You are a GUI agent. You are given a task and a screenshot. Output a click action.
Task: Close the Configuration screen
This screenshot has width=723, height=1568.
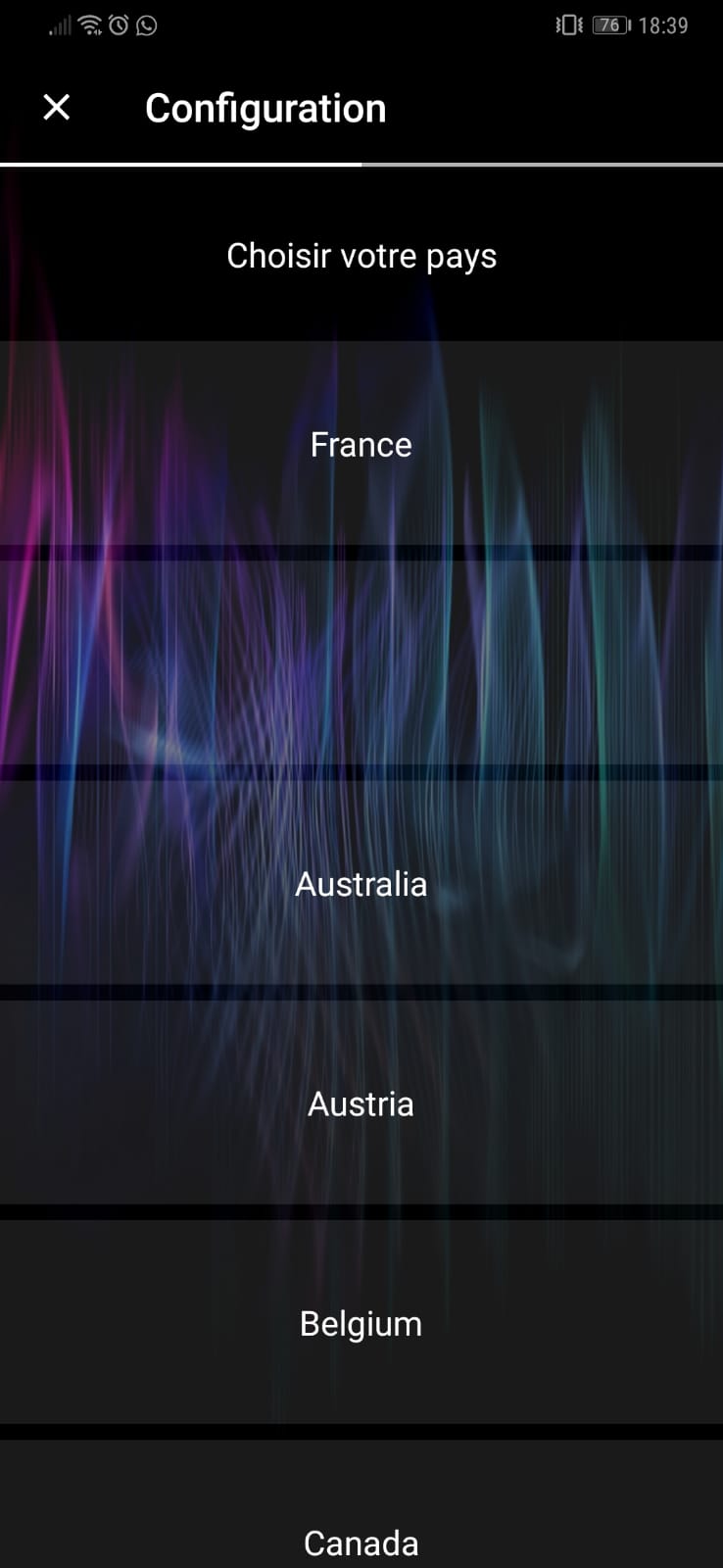point(57,107)
